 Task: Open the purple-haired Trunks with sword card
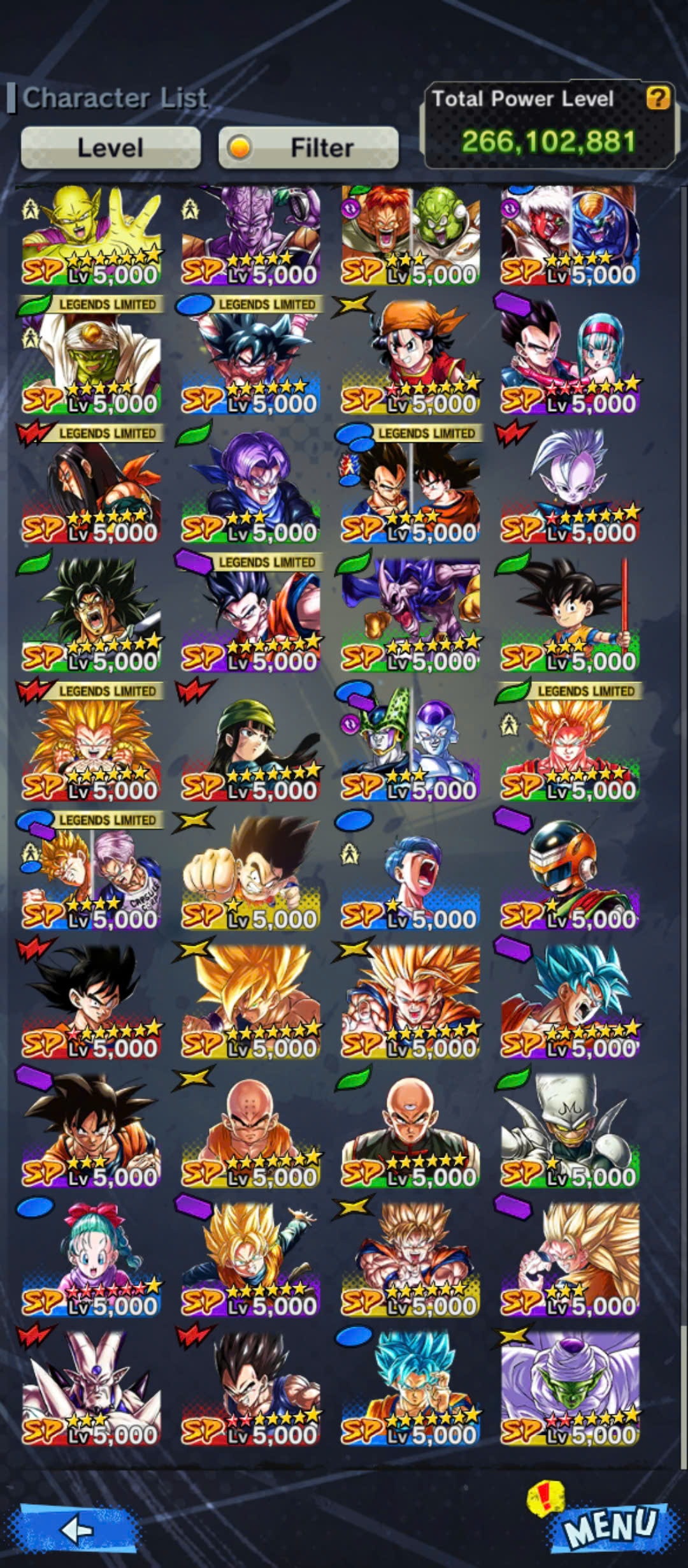pos(251,484)
